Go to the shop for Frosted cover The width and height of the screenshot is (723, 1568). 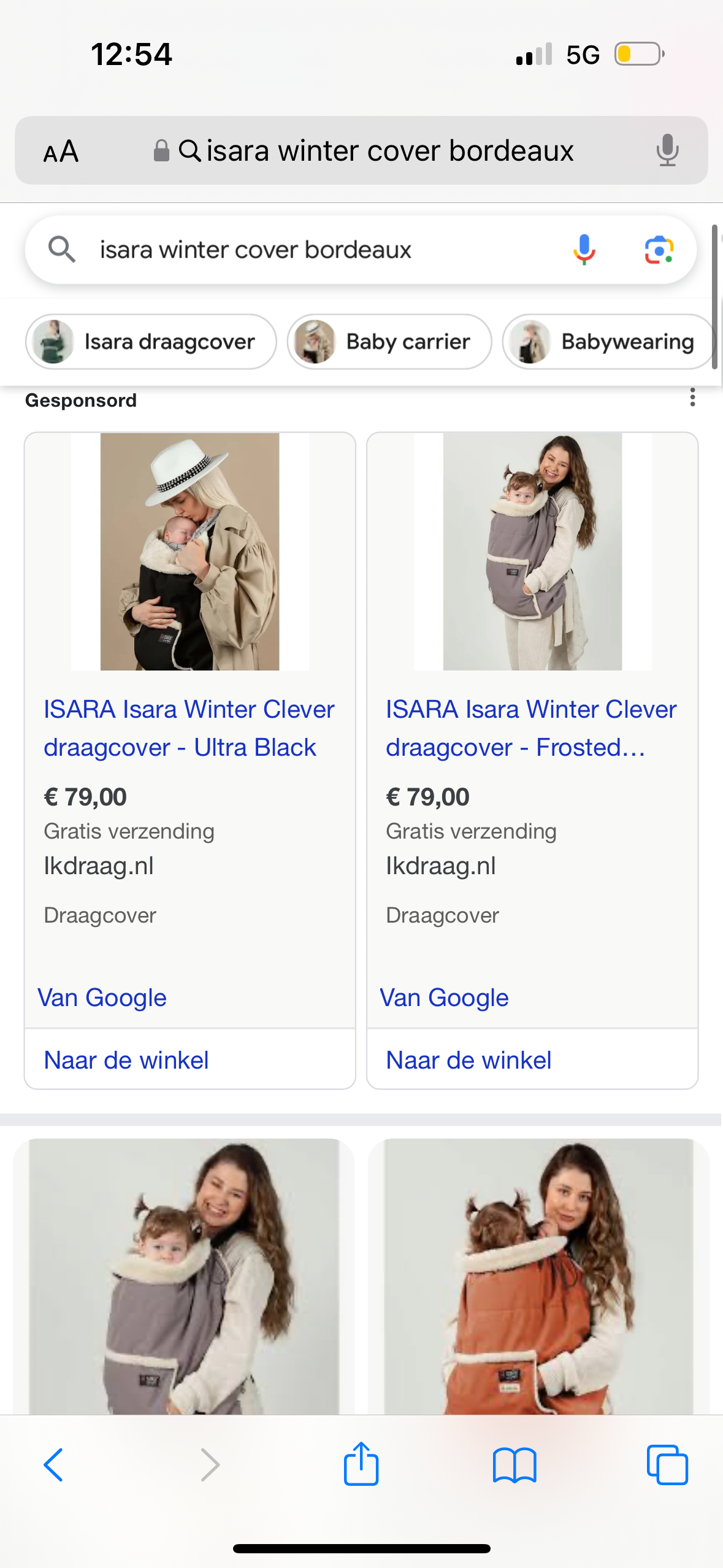click(x=469, y=1060)
